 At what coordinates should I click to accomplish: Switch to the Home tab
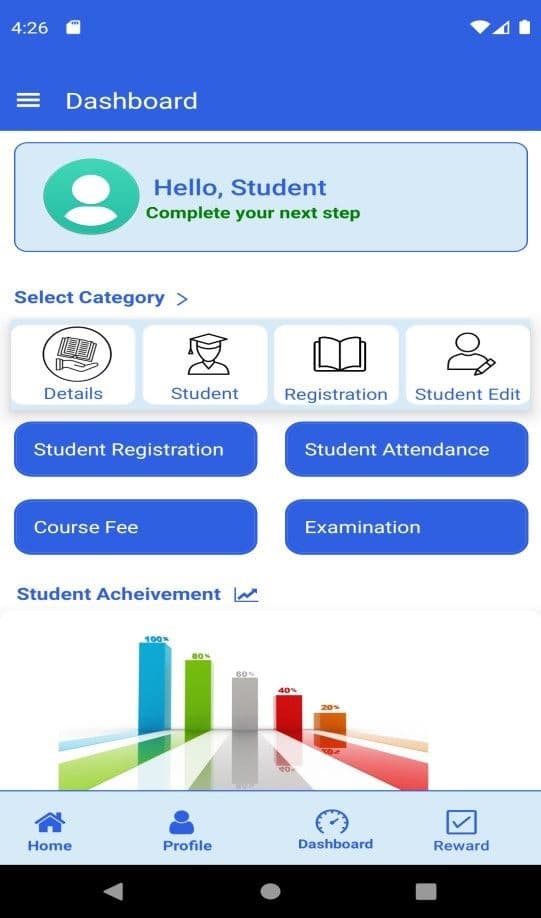coord(50,831)
